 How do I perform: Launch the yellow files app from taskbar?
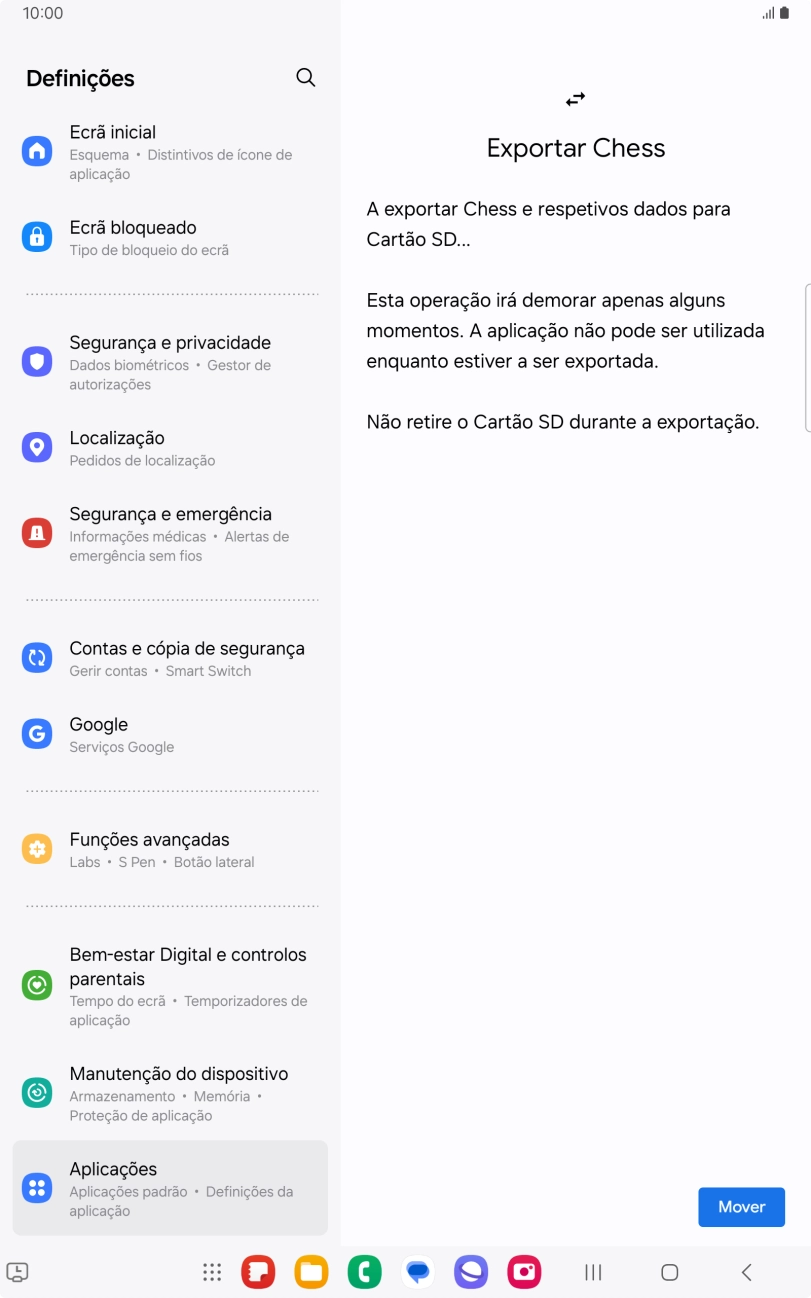point(311,1272)
